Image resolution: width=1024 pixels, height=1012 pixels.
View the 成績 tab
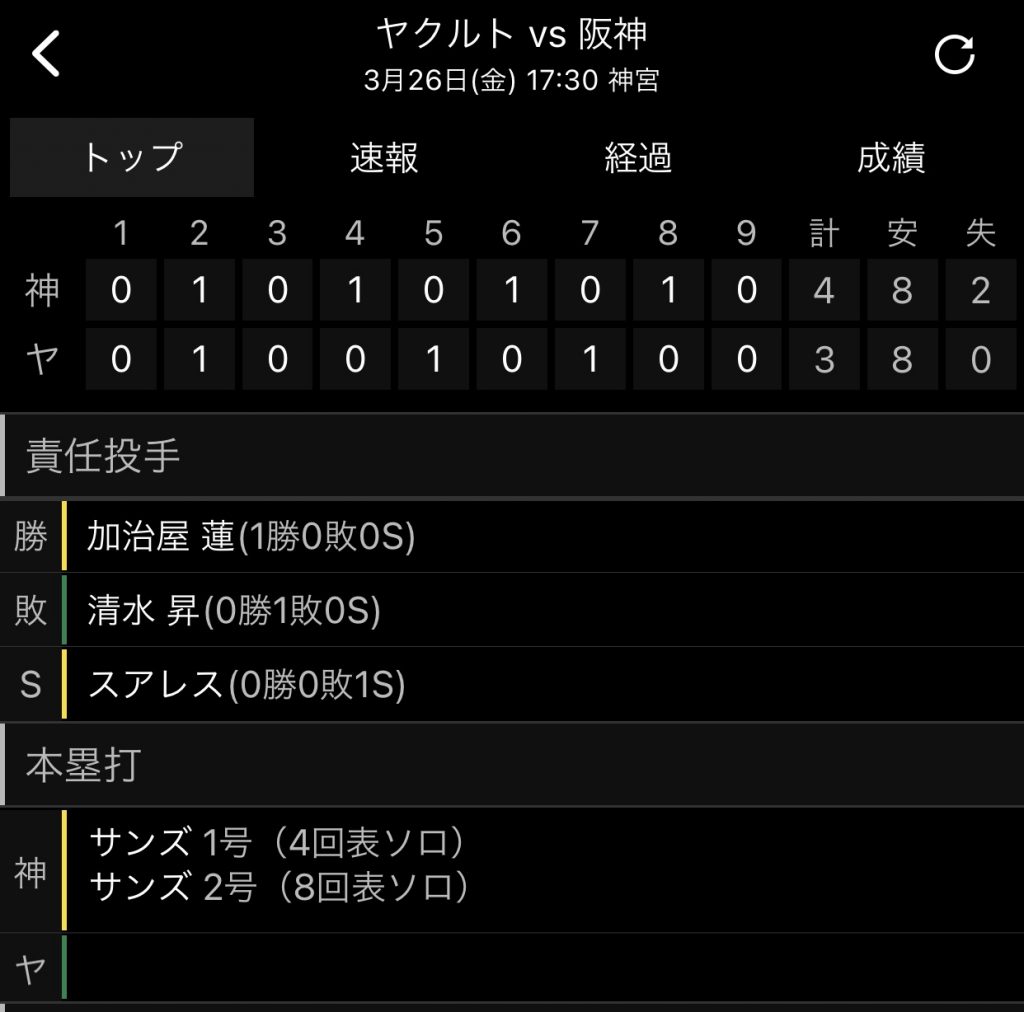[890, 158]
